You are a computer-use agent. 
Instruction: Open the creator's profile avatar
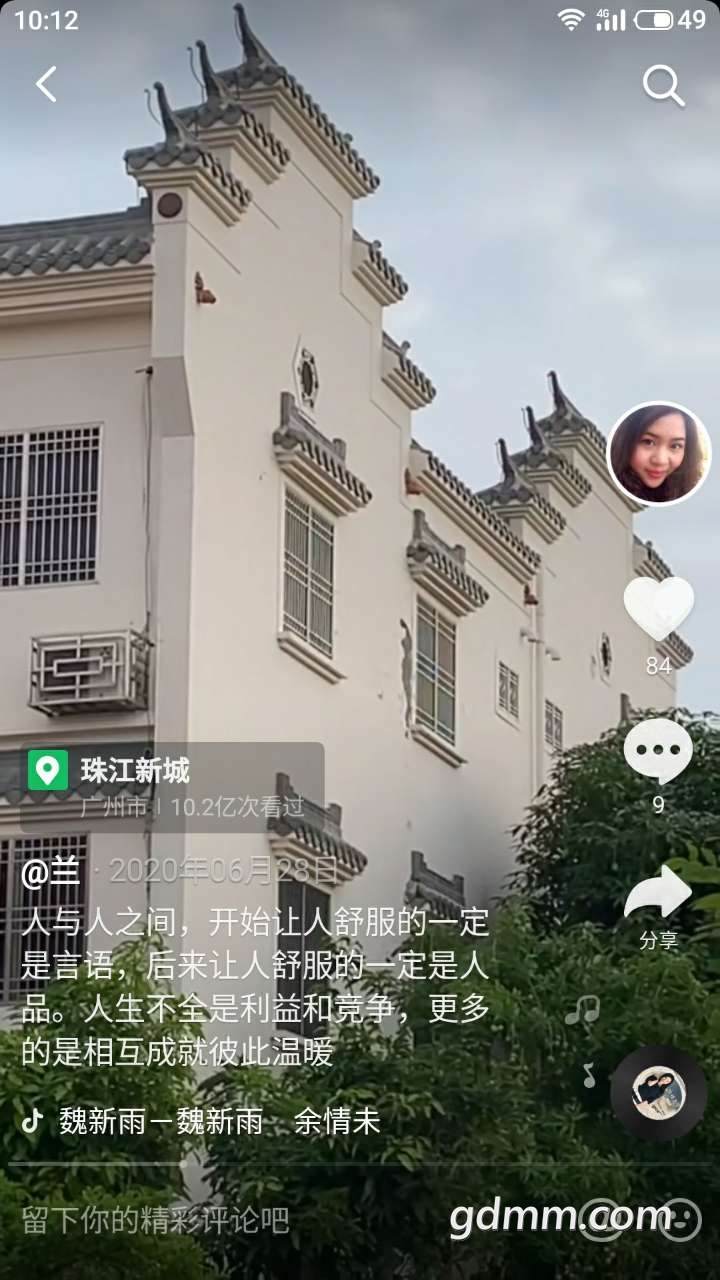[659, 454]
